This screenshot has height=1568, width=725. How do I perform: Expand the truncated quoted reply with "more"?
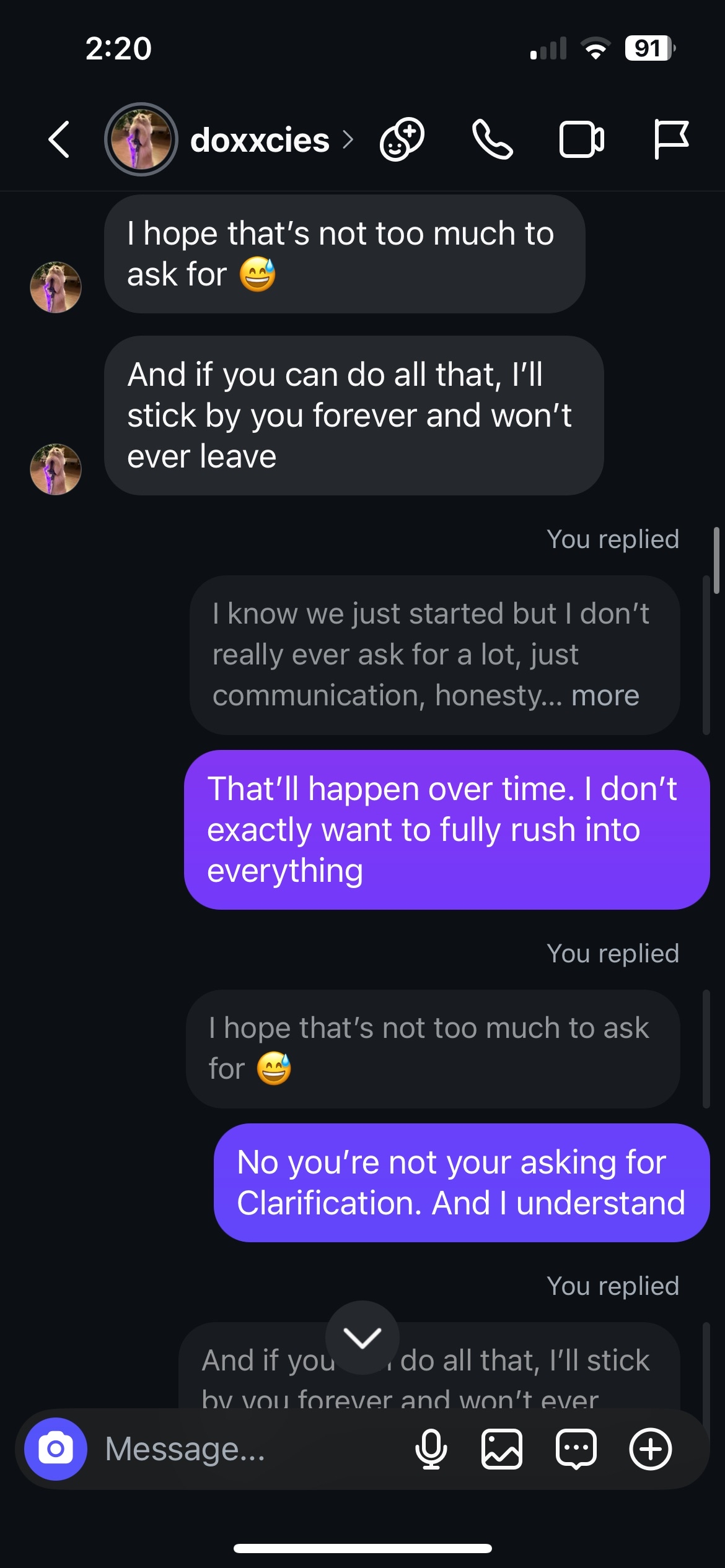pos(605,695)
